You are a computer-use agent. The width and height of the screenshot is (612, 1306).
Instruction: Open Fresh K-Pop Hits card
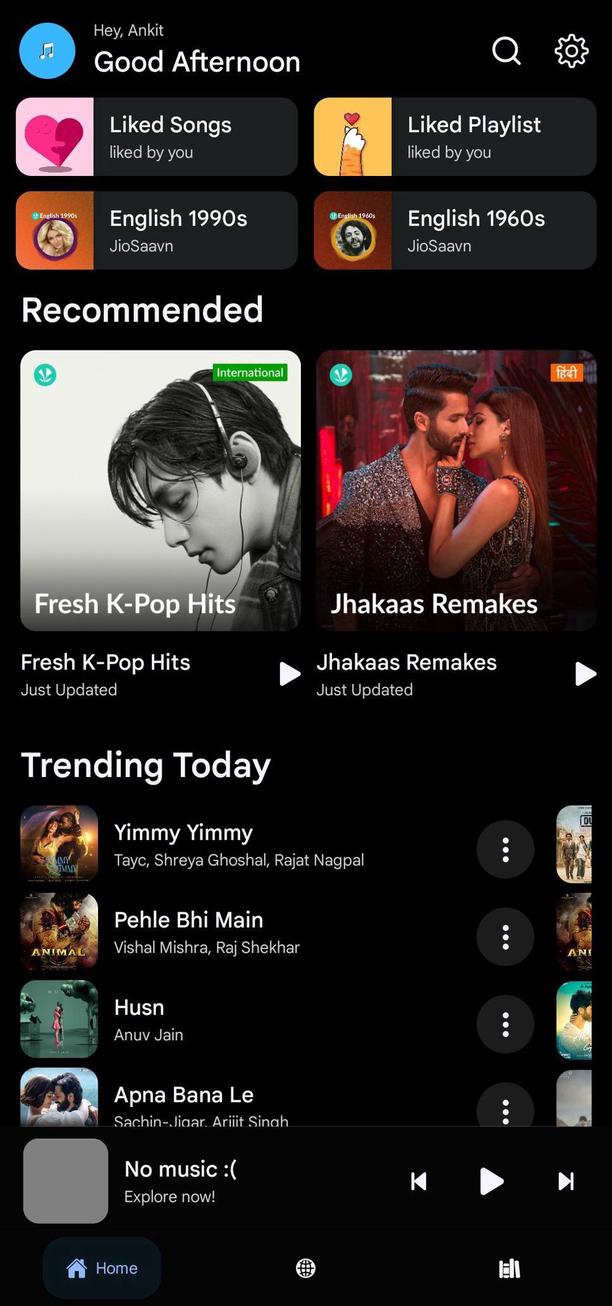coord(160,490)
